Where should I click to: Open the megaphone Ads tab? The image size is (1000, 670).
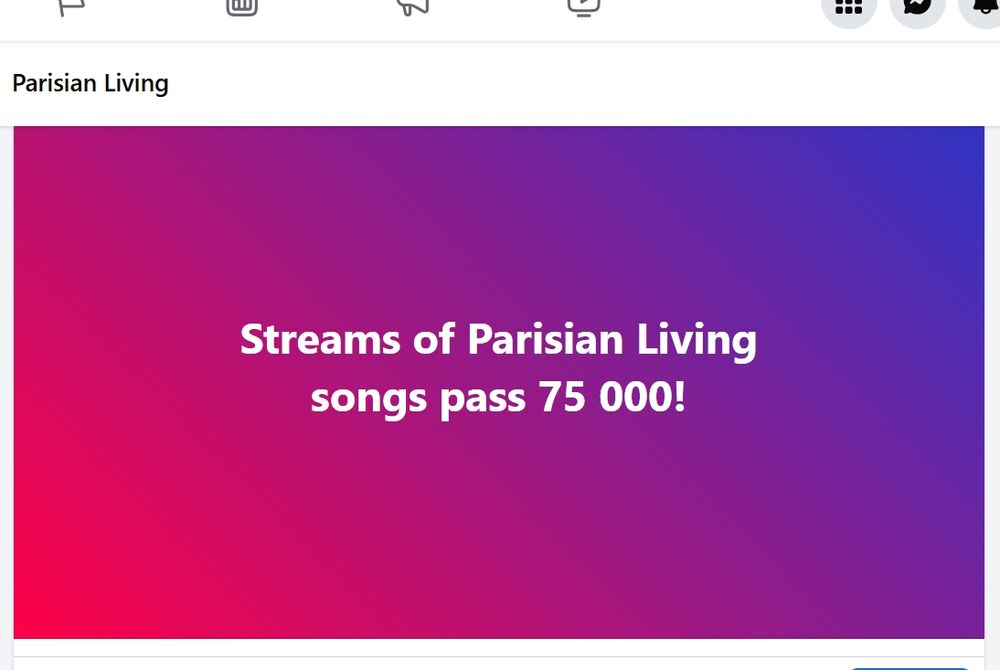point(413,6)
